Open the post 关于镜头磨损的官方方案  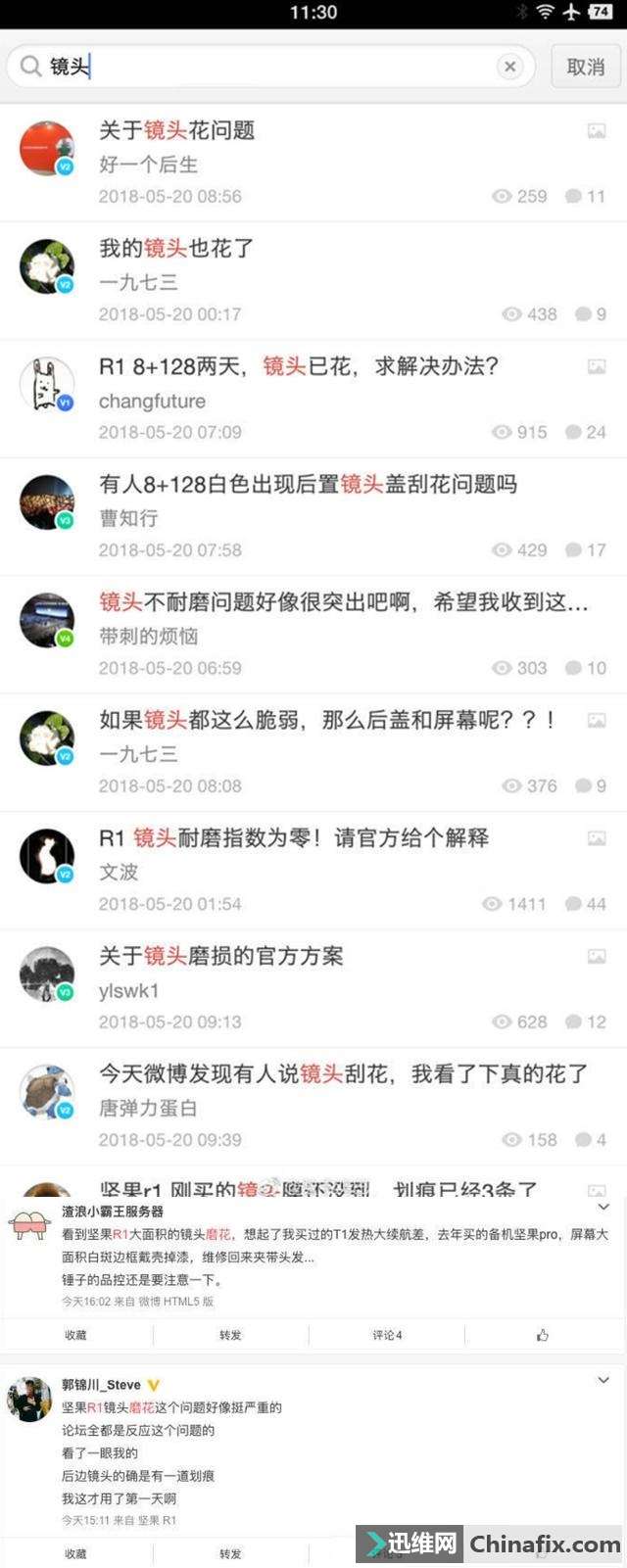click(221, 956)
